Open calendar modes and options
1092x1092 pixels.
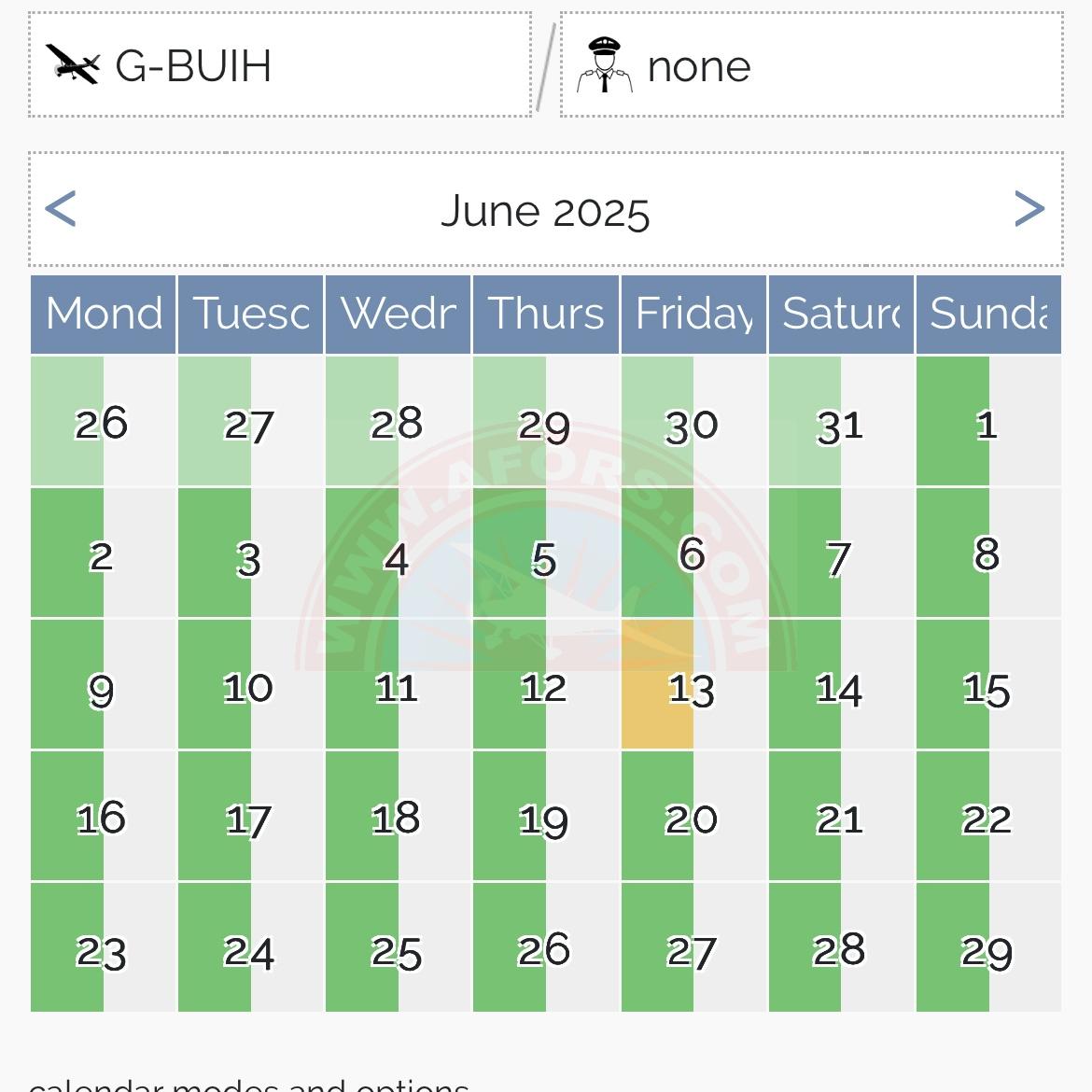pos(248,1085)
